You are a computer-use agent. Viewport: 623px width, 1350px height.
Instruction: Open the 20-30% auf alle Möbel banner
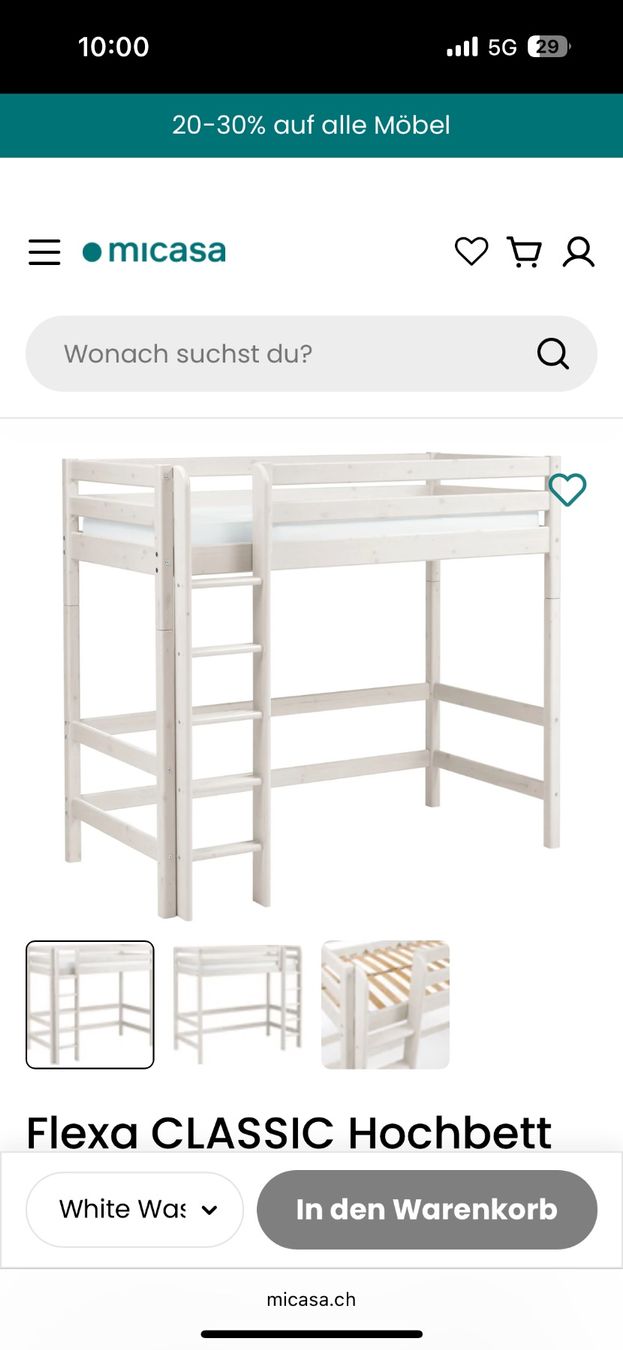(311, 125)
